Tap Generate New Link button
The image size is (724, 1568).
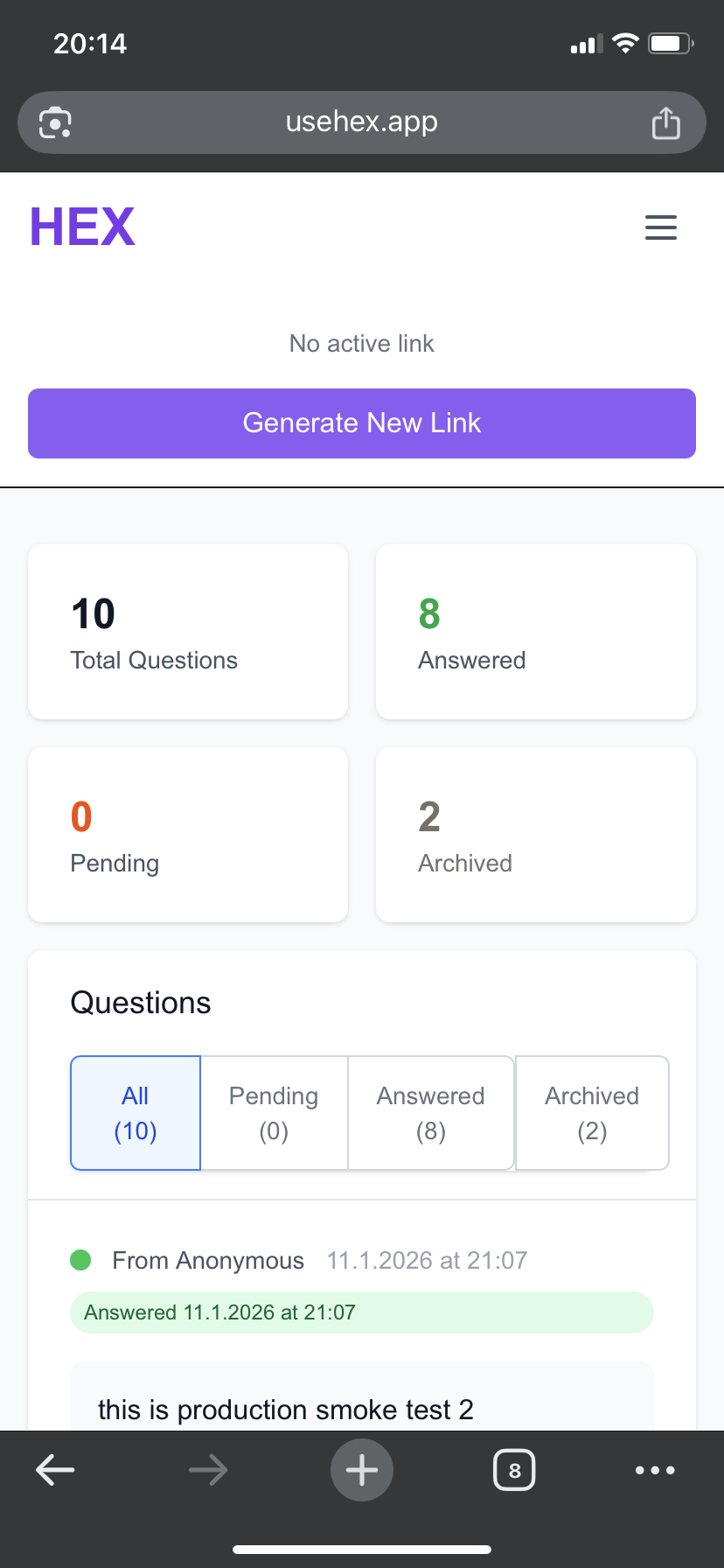tap(362, 423)
